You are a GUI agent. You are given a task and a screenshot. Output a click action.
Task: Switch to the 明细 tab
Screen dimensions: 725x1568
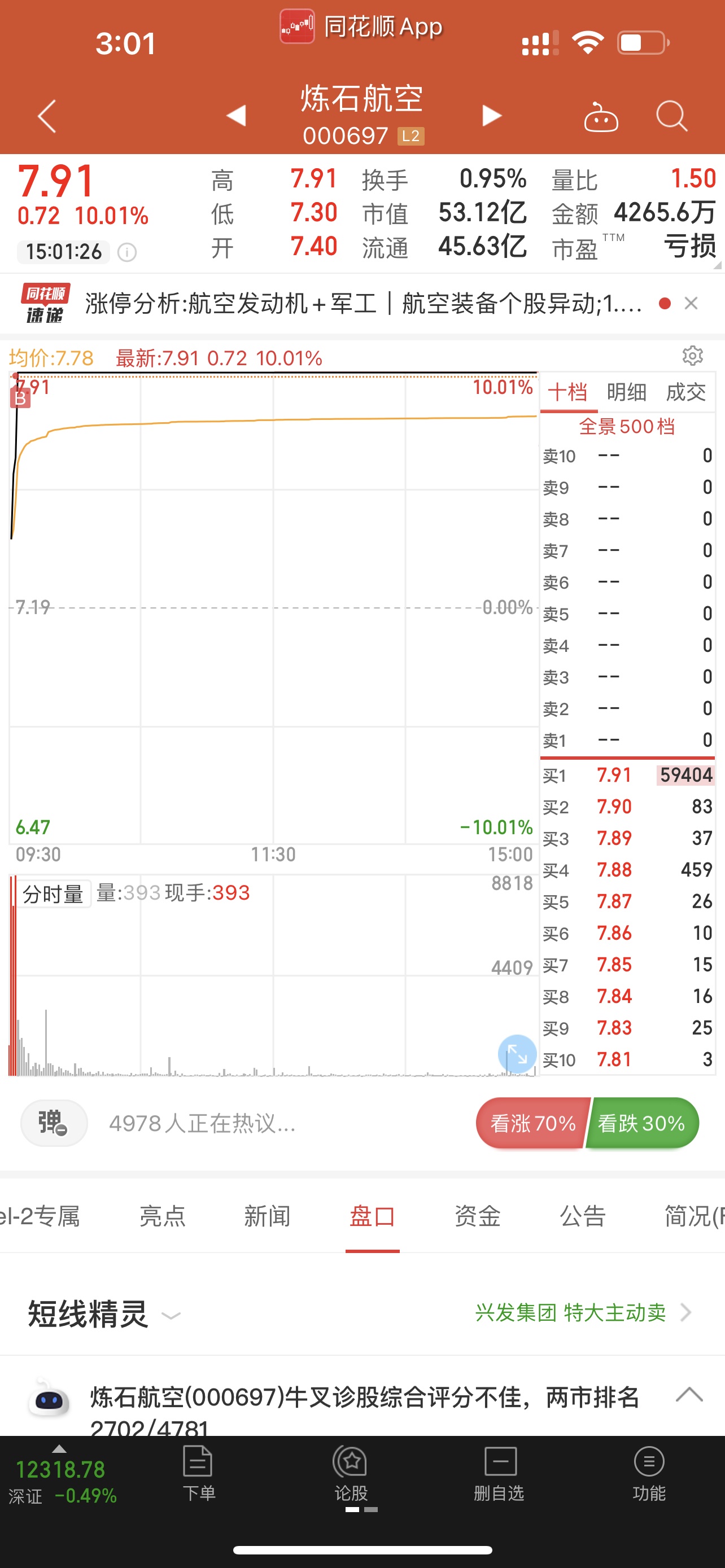point(626,392)
